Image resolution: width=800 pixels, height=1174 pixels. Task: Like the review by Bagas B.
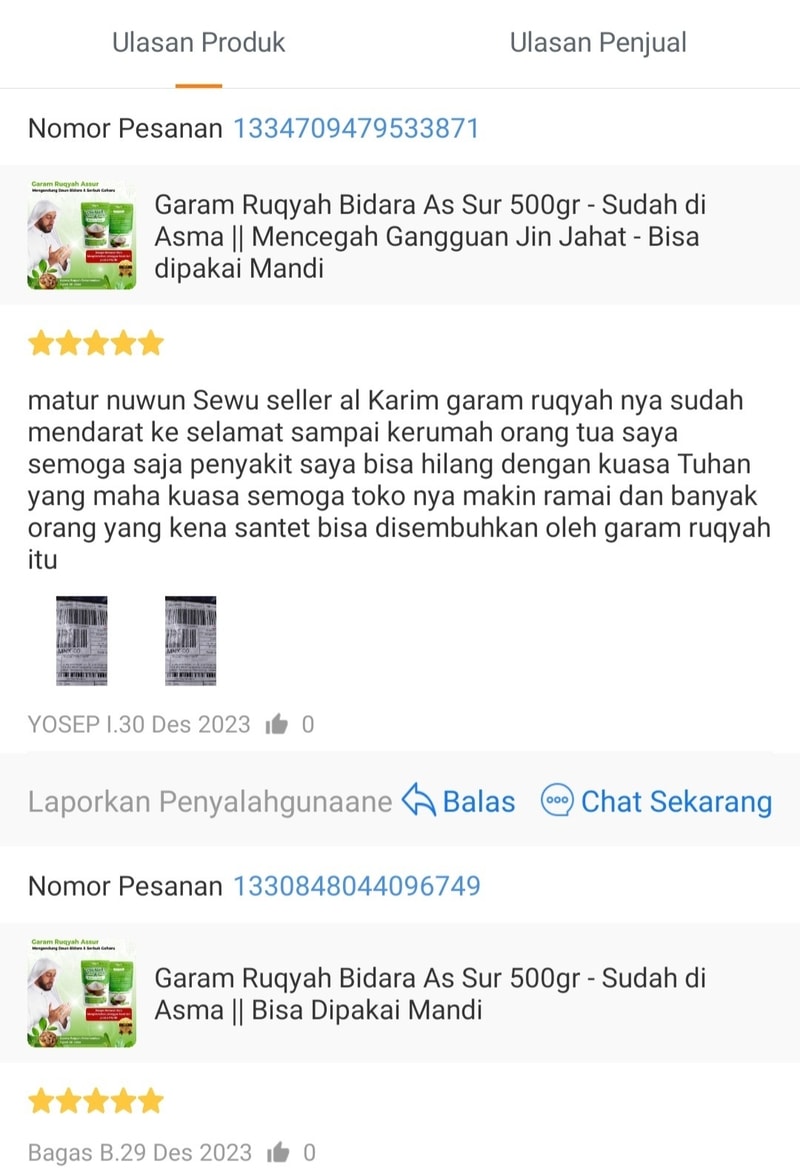click(x=279, y=1153)
